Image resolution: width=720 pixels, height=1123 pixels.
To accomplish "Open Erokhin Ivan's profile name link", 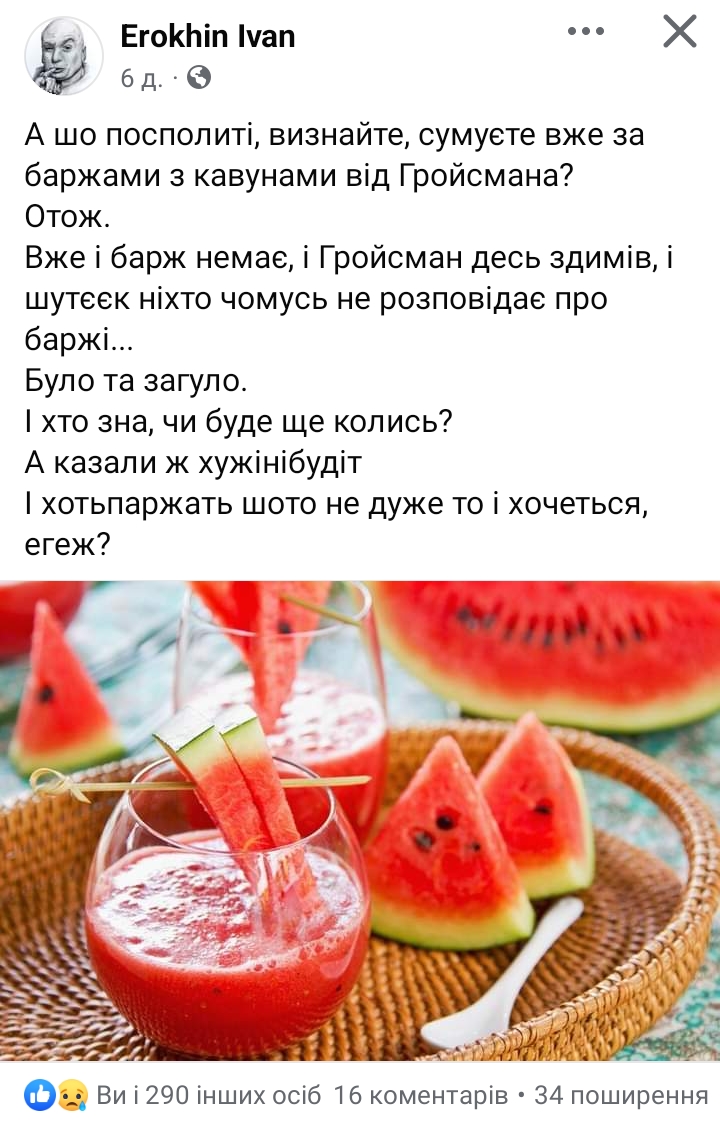I will pyautogui.click(x=207, y=37).
